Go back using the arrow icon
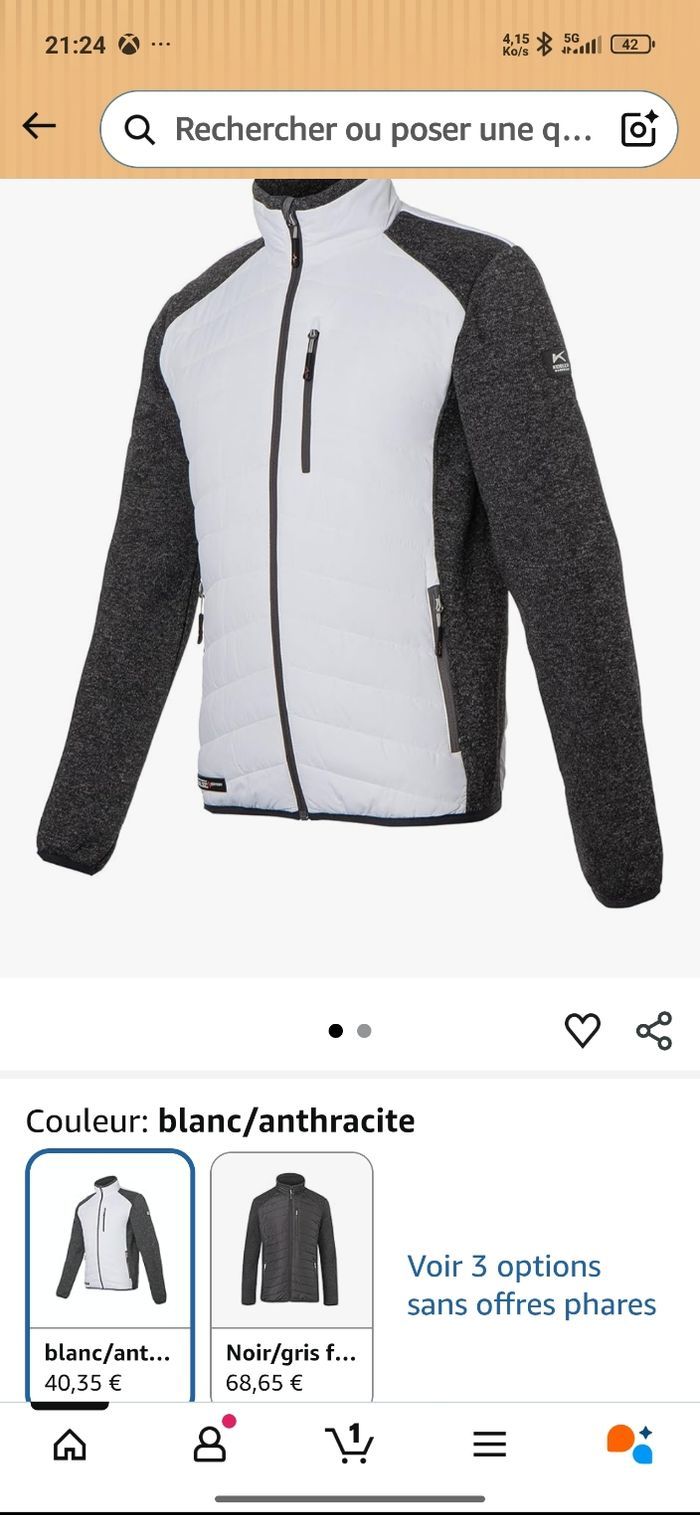 coord(39,126)
